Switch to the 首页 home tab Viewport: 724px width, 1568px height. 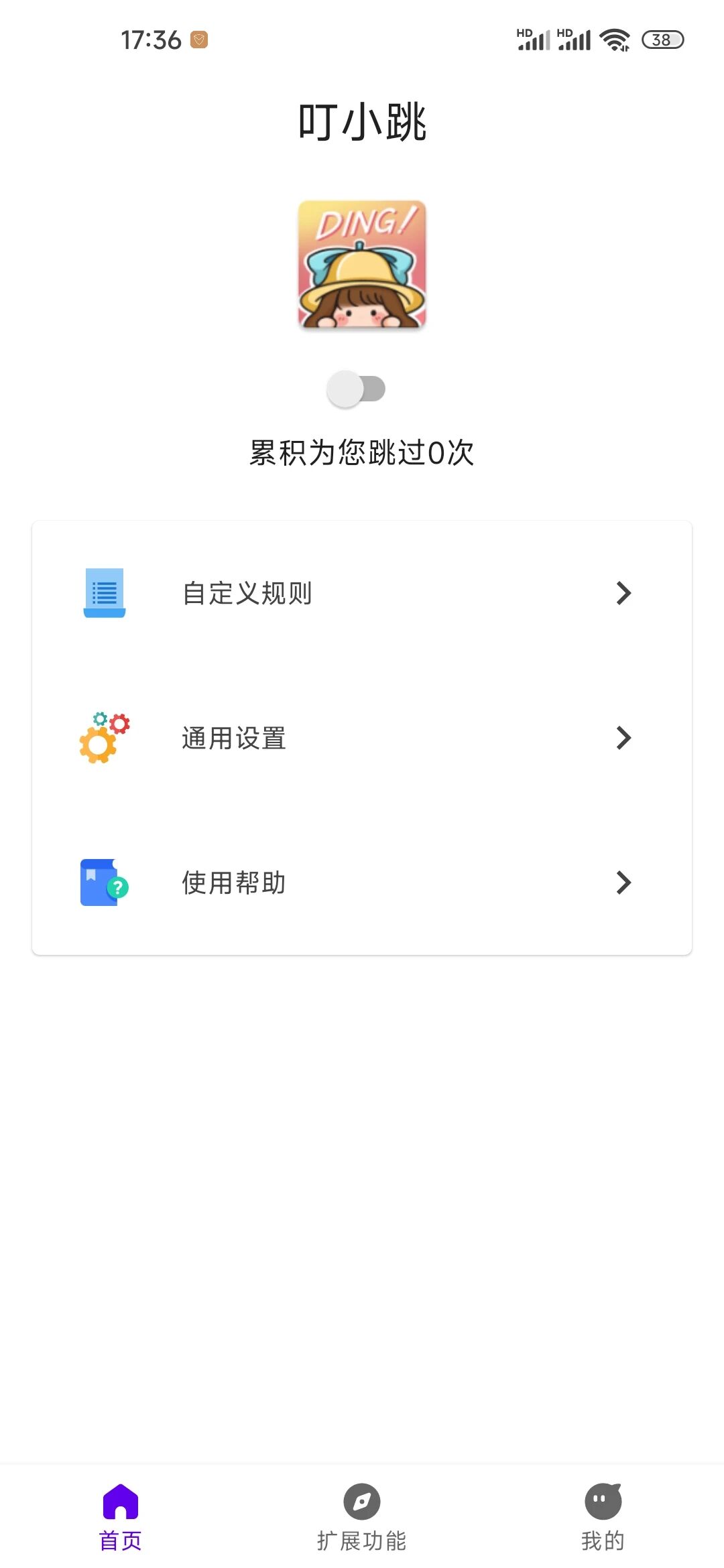point(121,1516)
